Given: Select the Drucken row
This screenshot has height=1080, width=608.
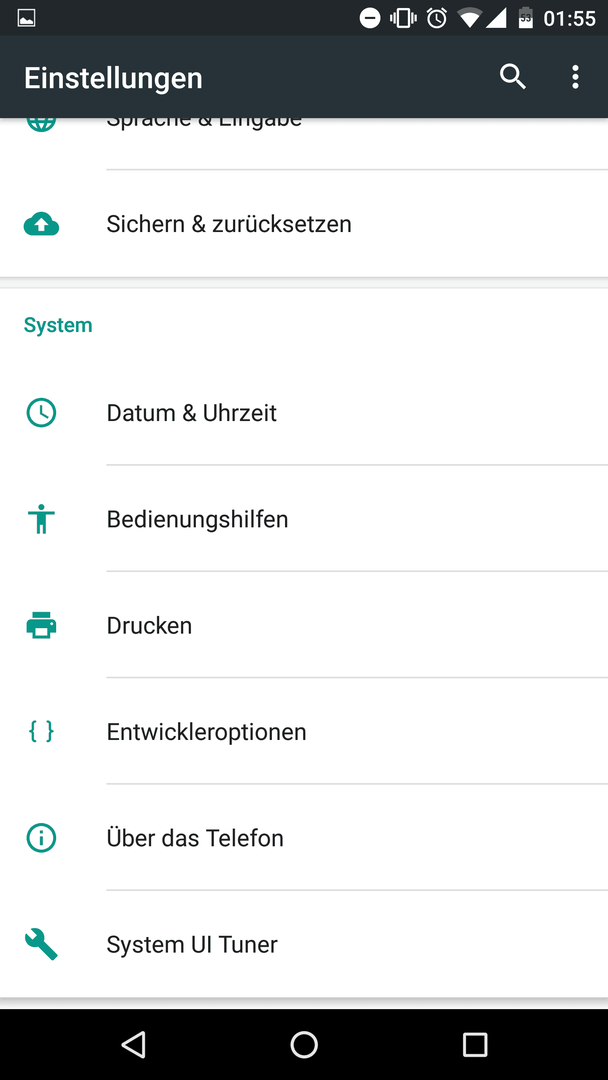Looking at the screenshot, I should pyautogui.click(x=304, y=625).
